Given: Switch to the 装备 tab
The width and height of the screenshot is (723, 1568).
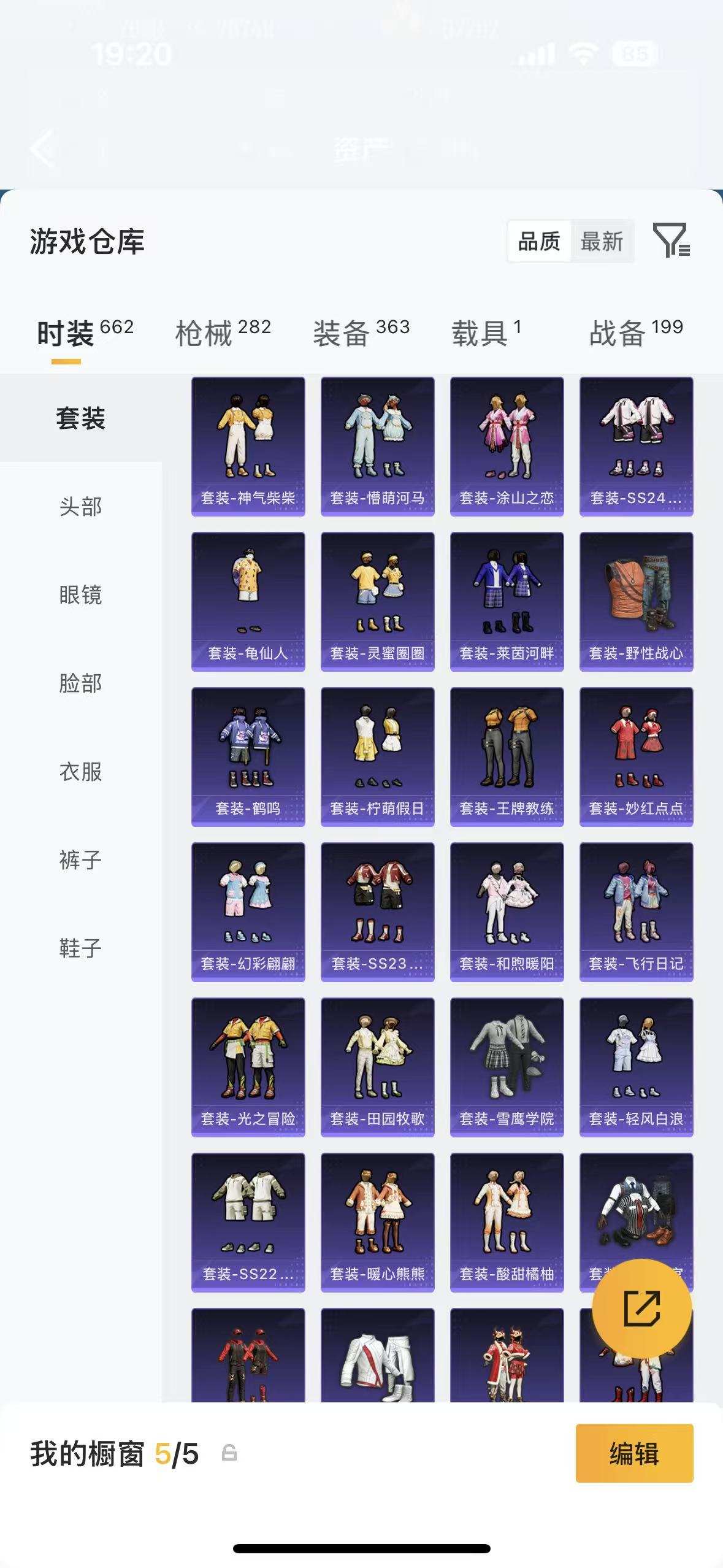Looking at the screenshot, I should click(x=361, y=333).
